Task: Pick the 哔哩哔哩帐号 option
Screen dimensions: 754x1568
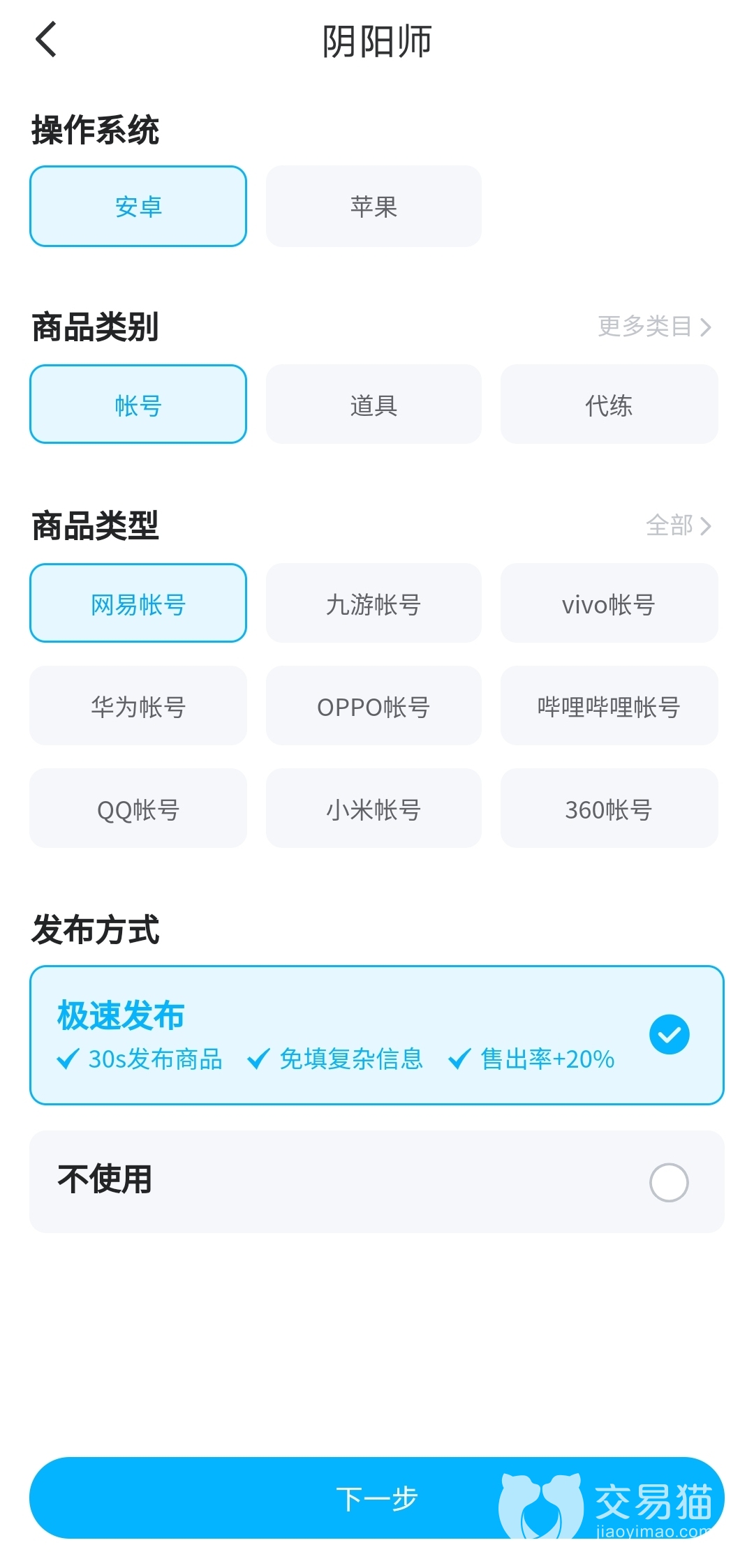Action: (609, 706)
